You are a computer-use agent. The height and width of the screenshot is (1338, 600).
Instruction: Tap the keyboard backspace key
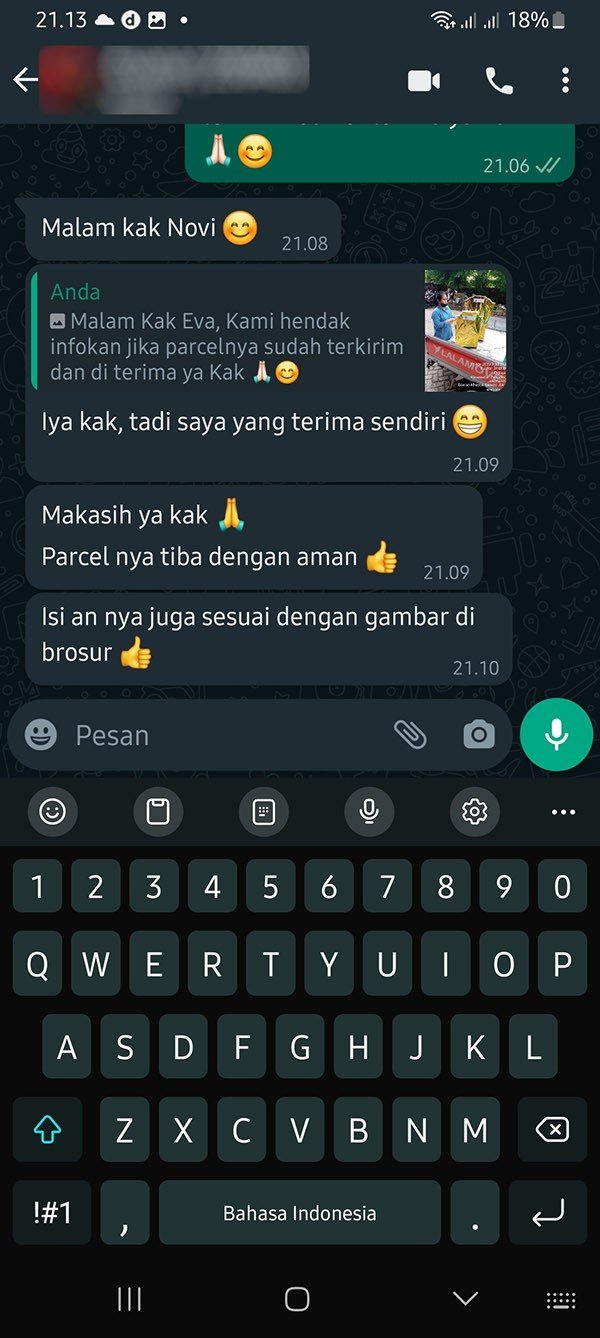pos(551,1130)
